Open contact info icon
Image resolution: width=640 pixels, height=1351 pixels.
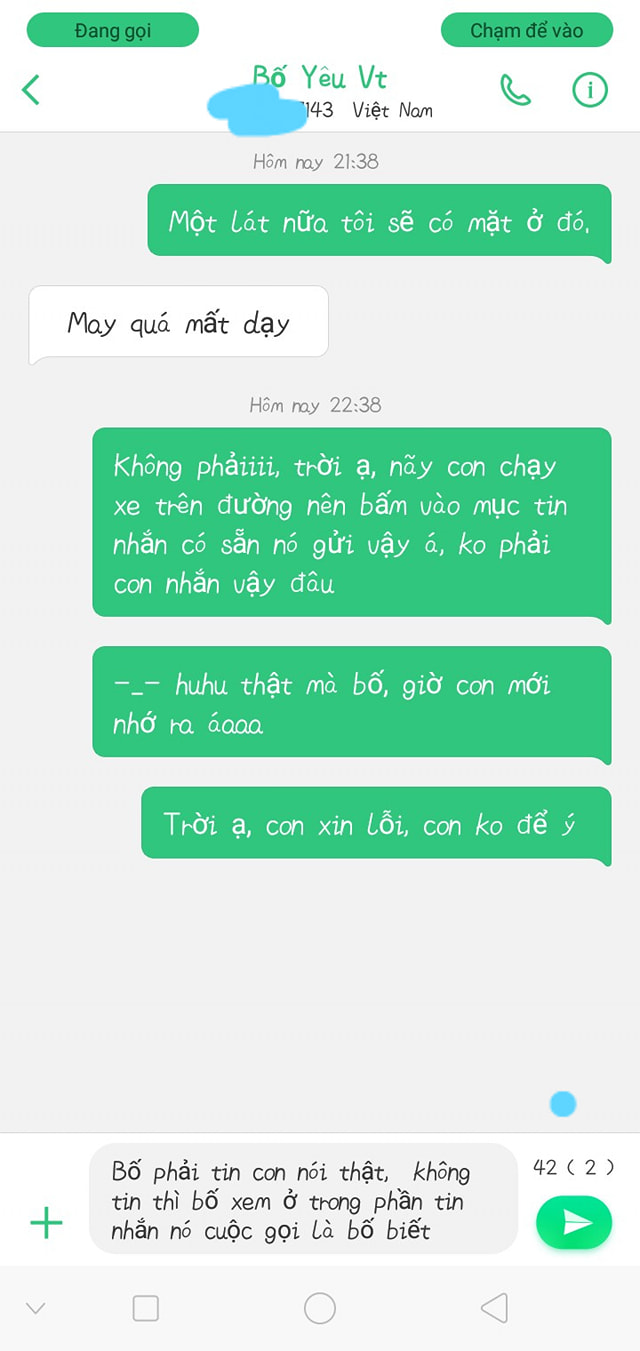point(590,90)
